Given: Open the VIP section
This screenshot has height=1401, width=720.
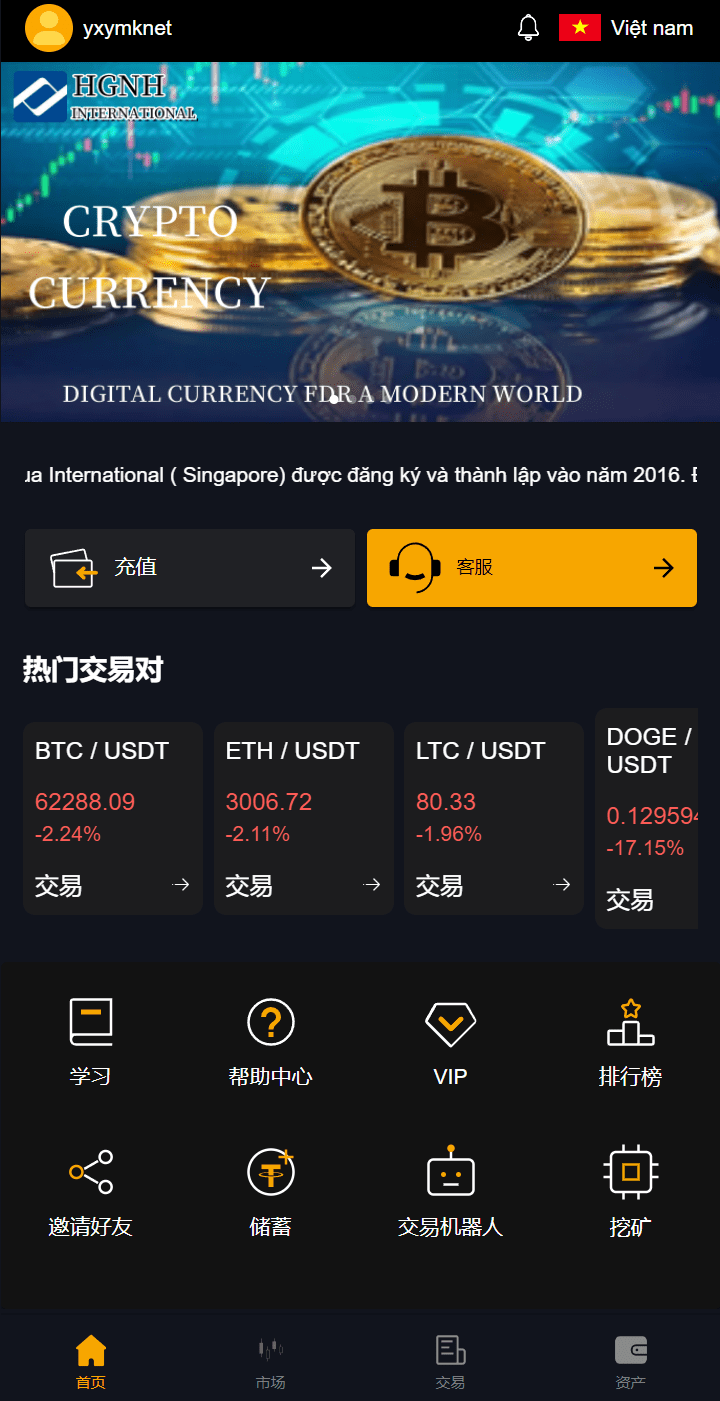Looking at the screenshot, I should pos(450,1042).
